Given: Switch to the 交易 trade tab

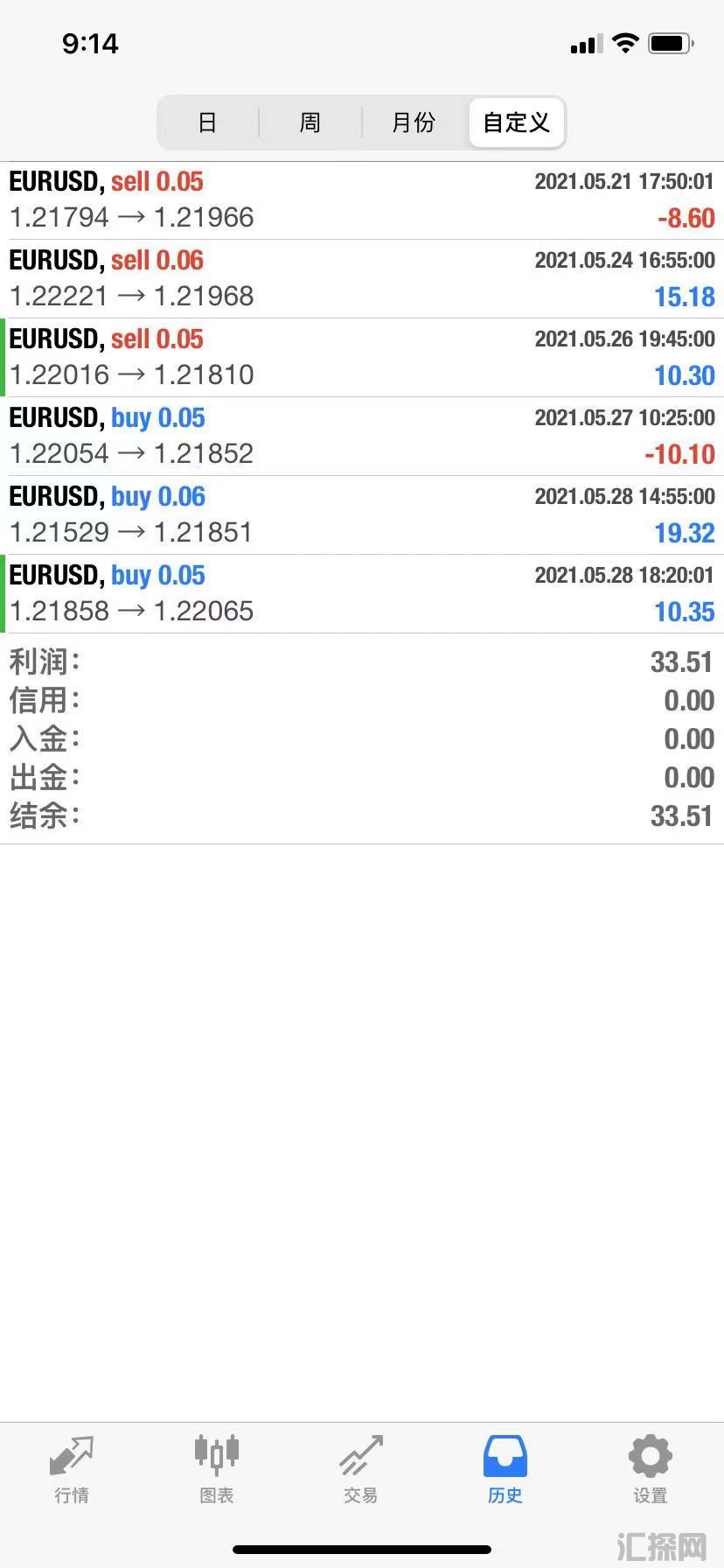Looking at the screenshot, I should [360, 1470].
